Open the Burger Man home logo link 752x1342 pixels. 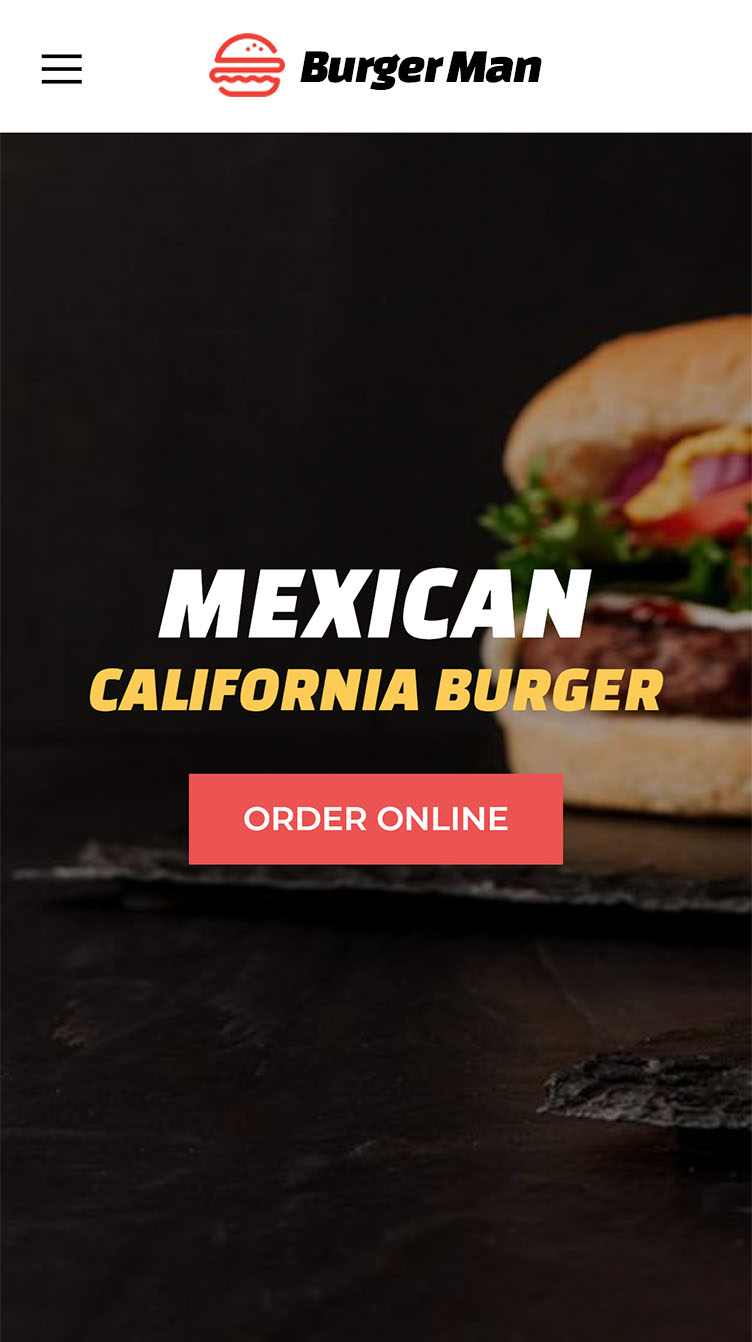[x=375, y=66]
